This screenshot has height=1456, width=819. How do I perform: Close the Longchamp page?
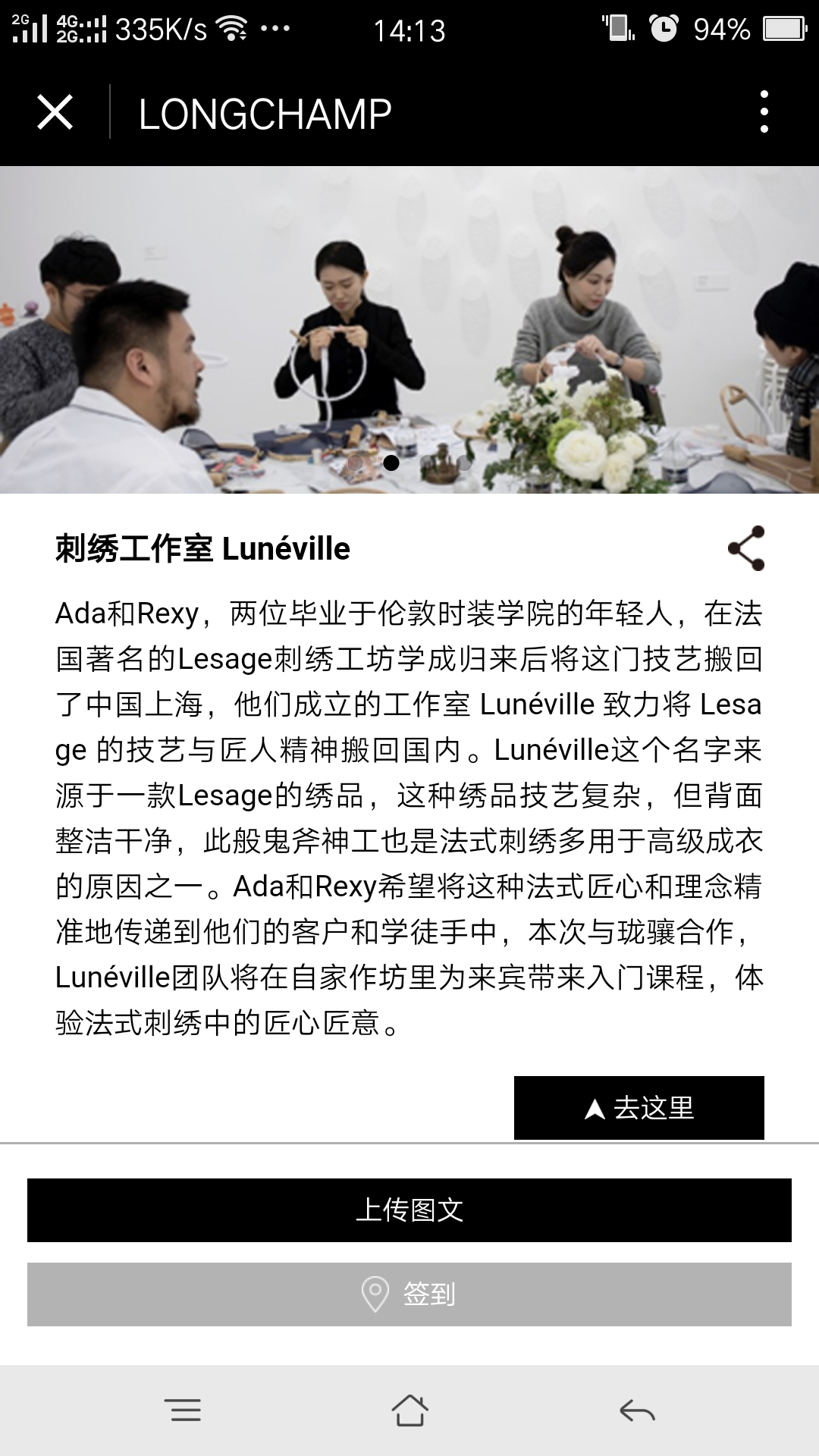pos(55,113)
